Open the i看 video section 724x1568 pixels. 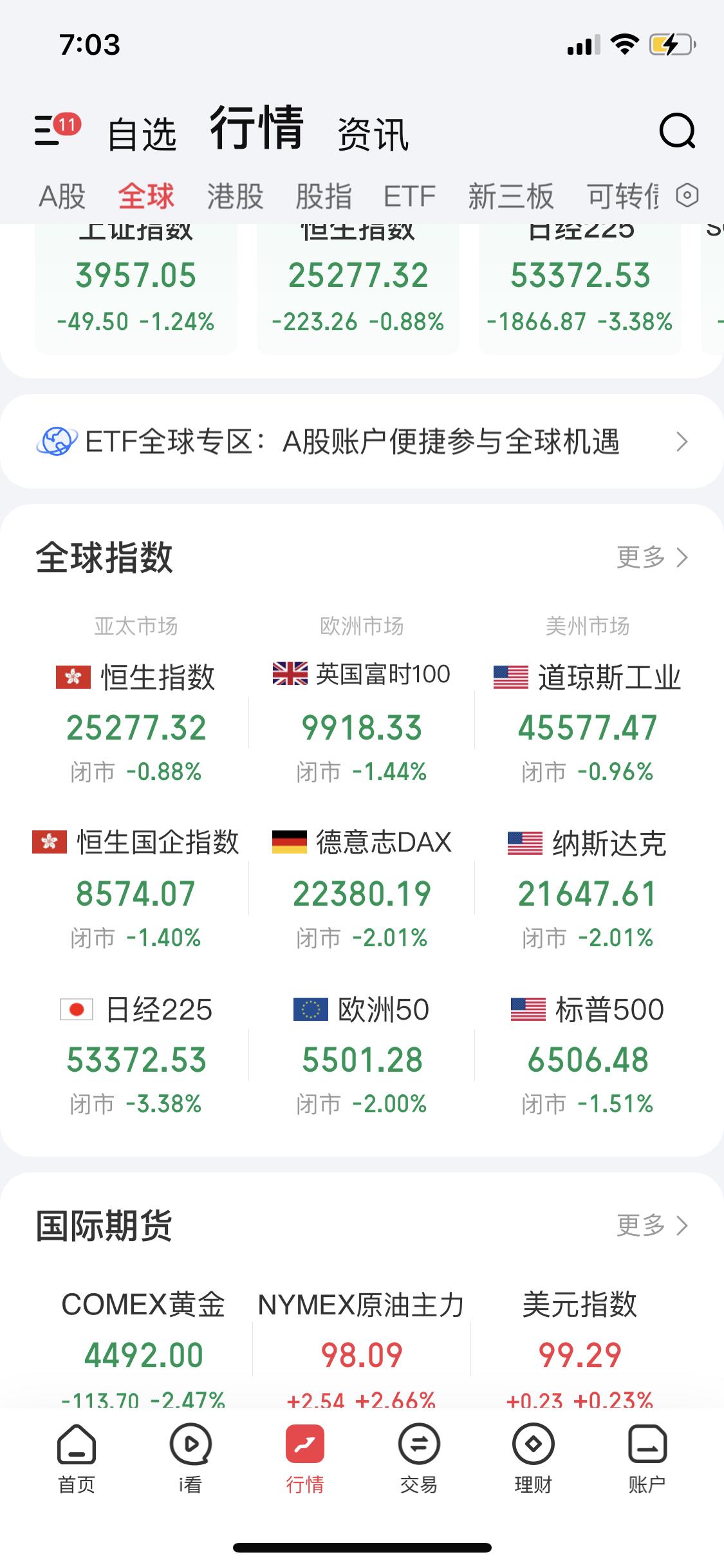click(191, 1463)
